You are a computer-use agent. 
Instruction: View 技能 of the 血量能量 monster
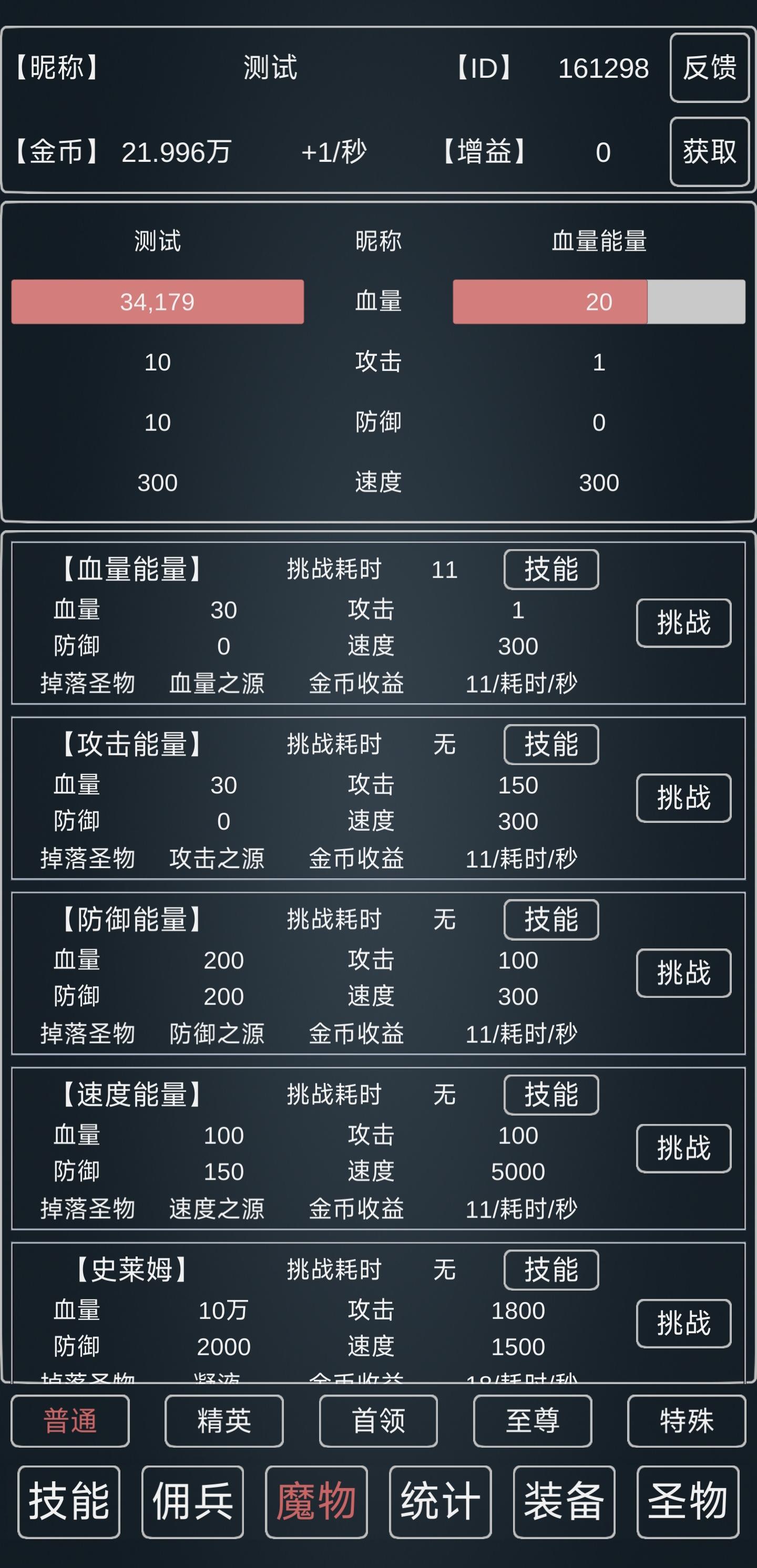[550, 570]
